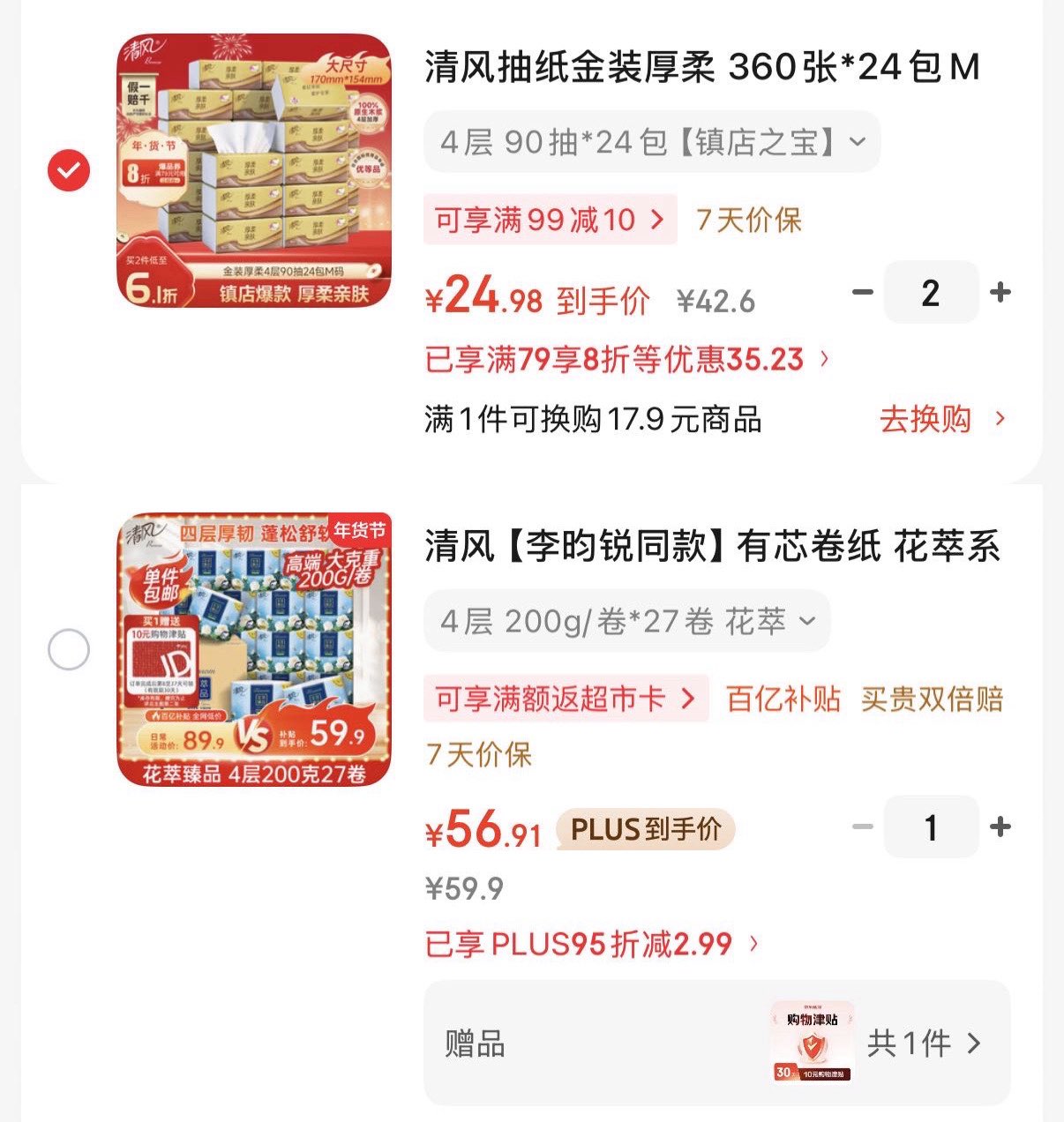Select the 清风有芯卷纸 item checkbox
This screenshot has width=1064, height=1122.
tap(69, 650)
